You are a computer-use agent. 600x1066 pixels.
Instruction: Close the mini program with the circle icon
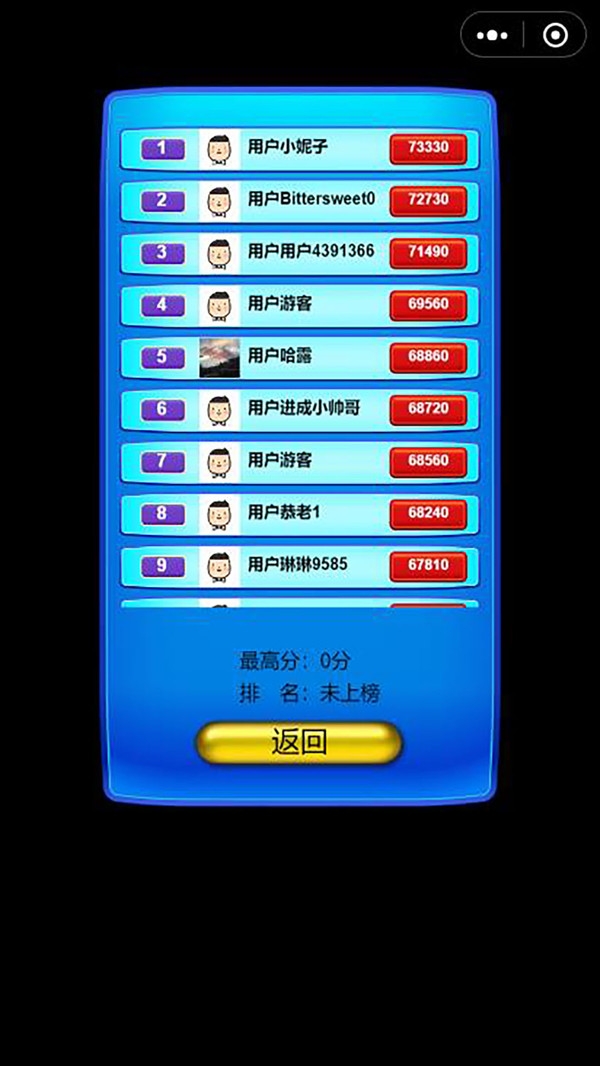pyautogui.click(x=555, y=35)
